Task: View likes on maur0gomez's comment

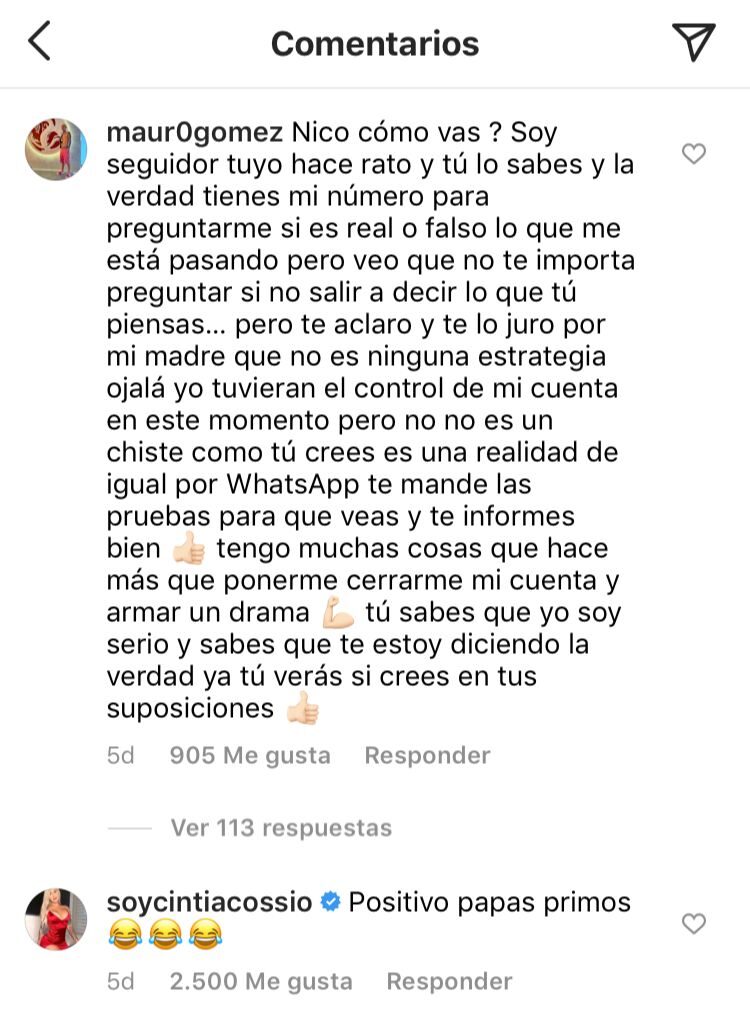Action: [x=250, y=756]
